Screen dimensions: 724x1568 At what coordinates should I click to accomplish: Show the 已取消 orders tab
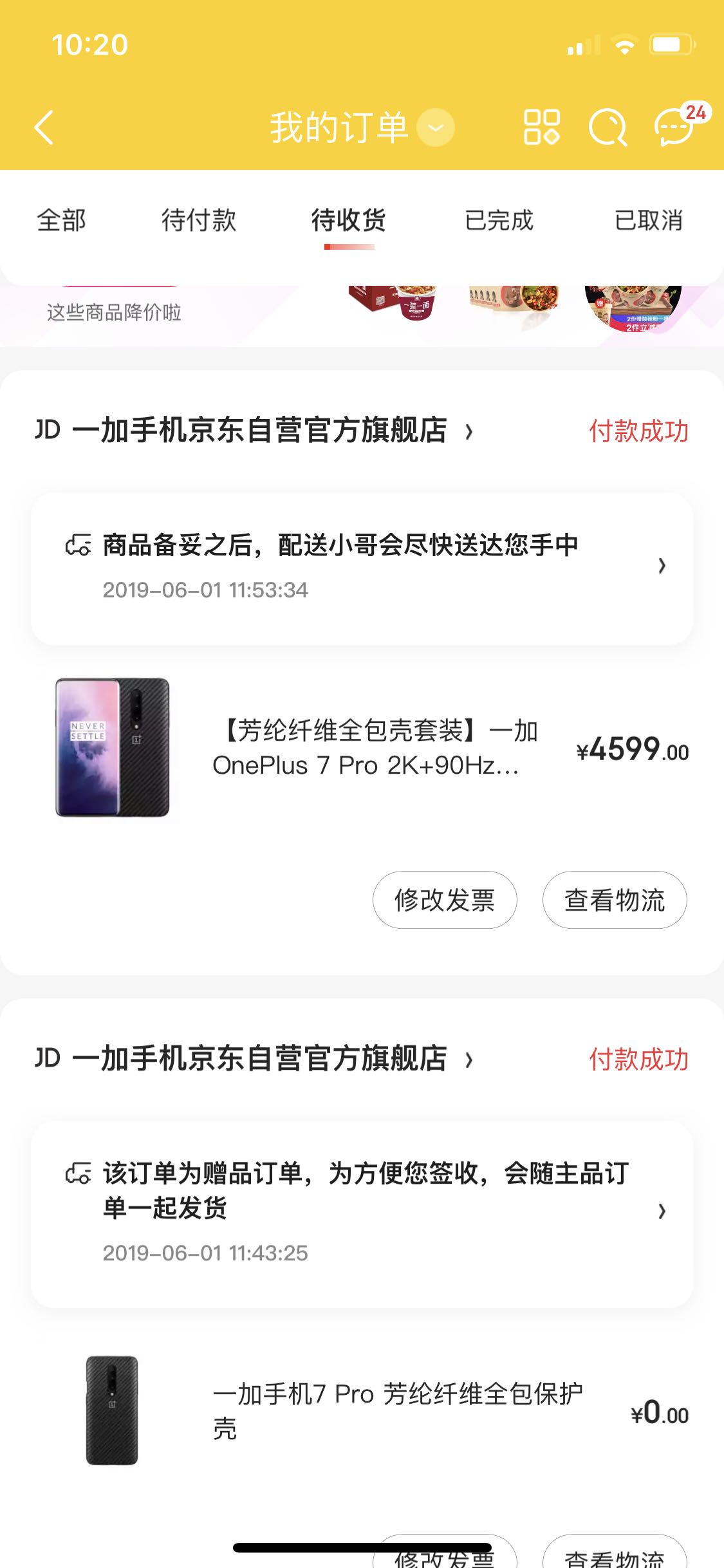pyautogui.click(x=649, y=220)
